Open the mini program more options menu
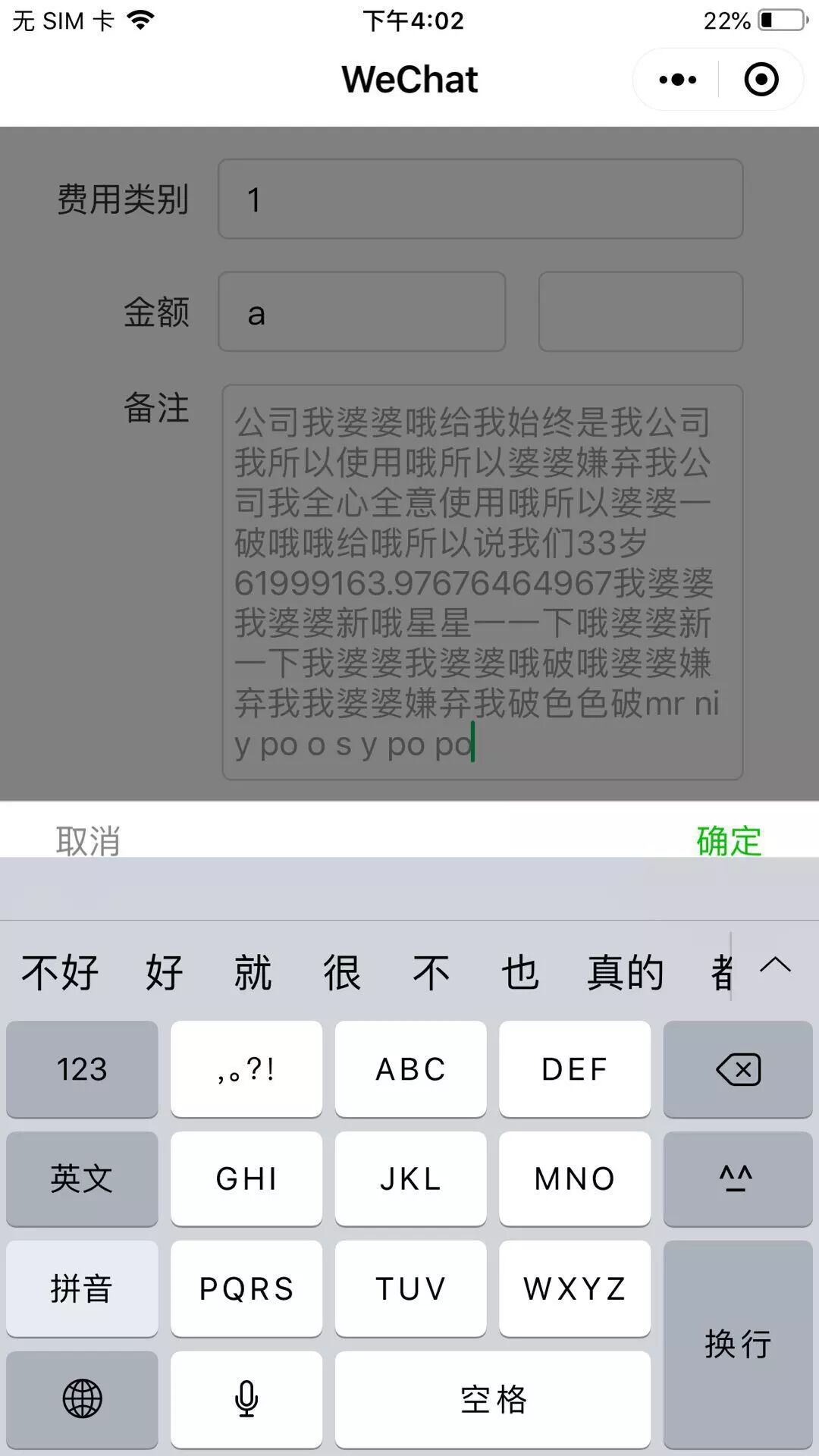Screen dimensions: 819x1456 point(677,80)
